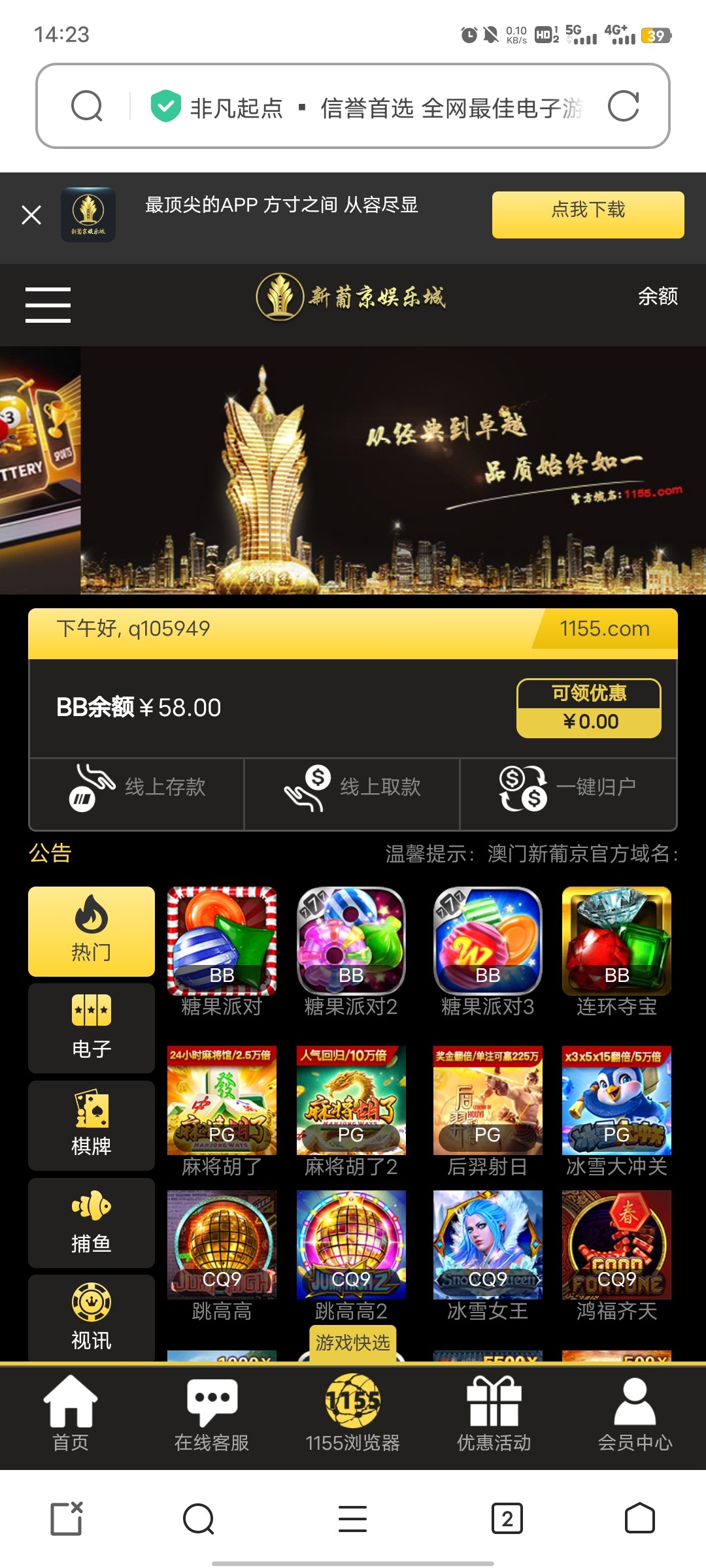Open the hamburger drawer menu
This screenshot has width=706, height=1568.
pyautogui.click(x=48, y=304)
